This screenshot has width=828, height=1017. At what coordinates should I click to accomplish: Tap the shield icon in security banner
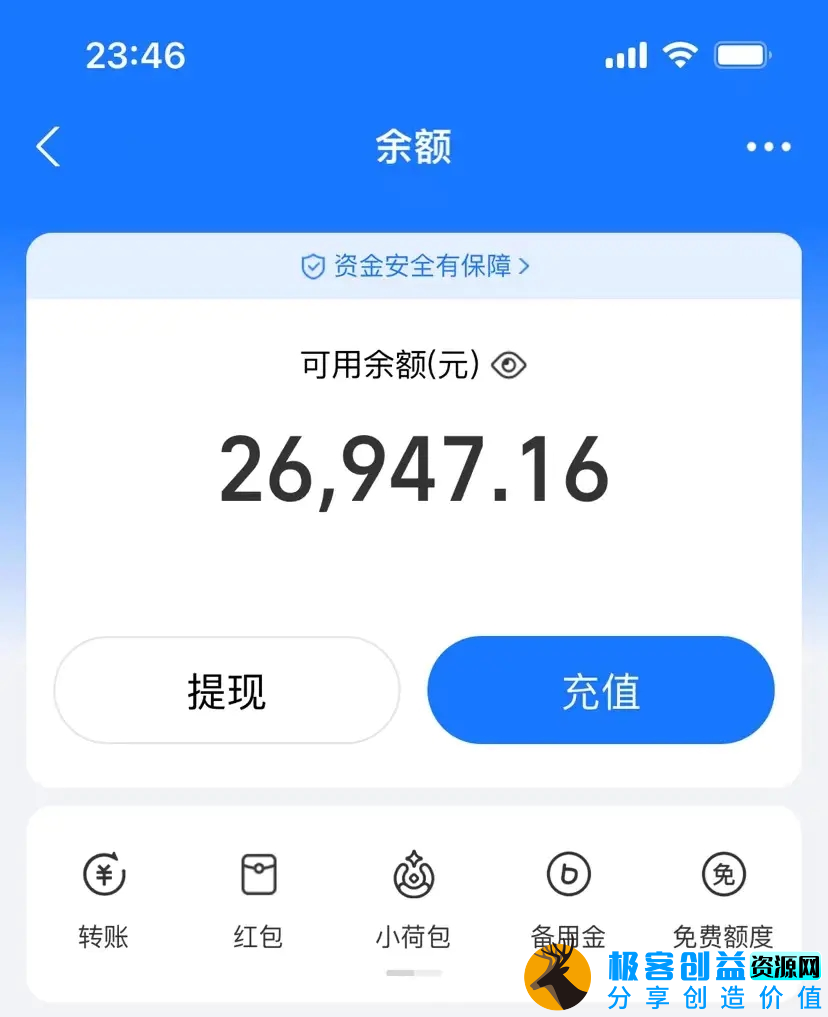click(x=312, y=267)
